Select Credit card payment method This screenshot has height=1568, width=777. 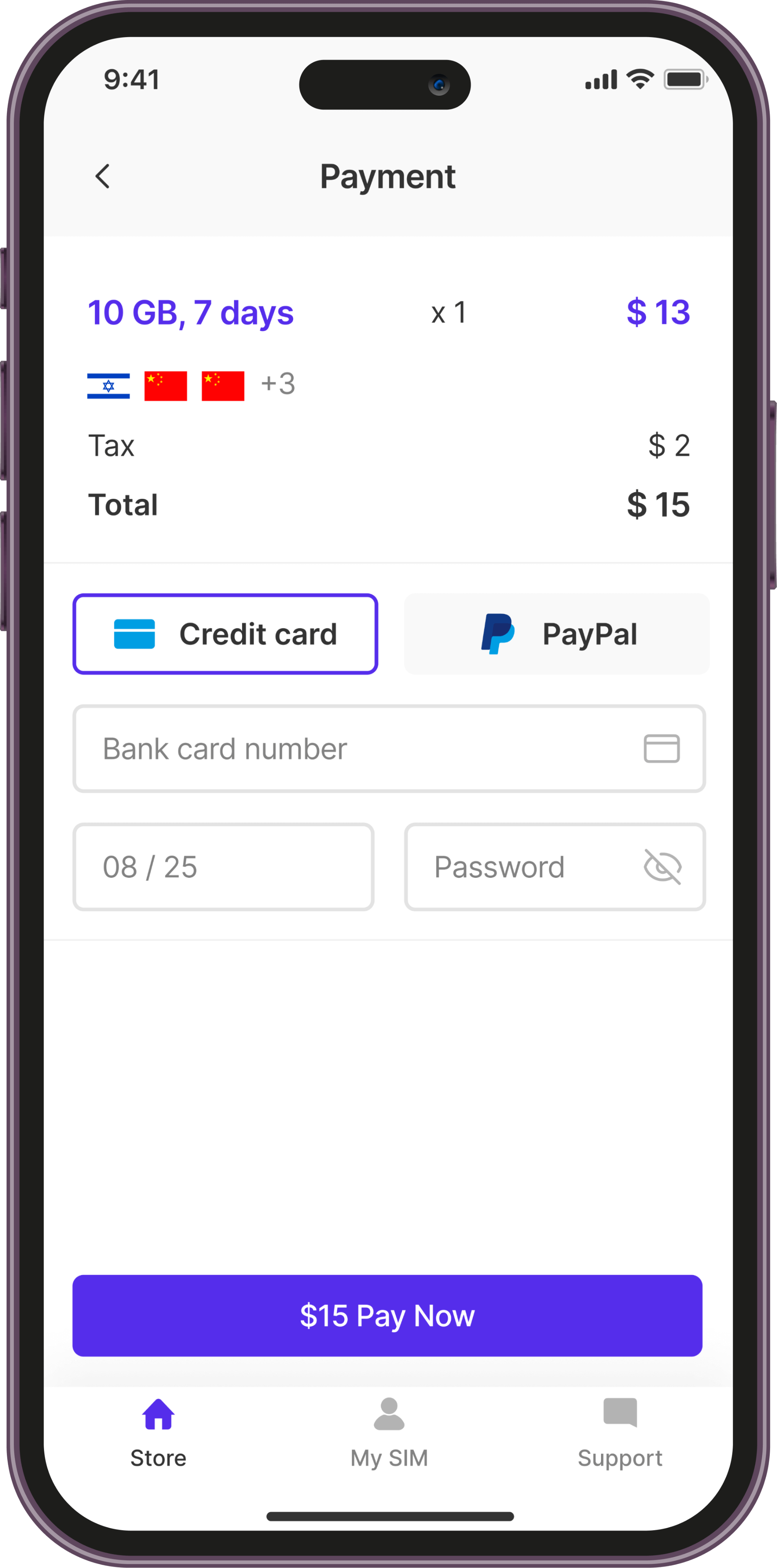225,634
